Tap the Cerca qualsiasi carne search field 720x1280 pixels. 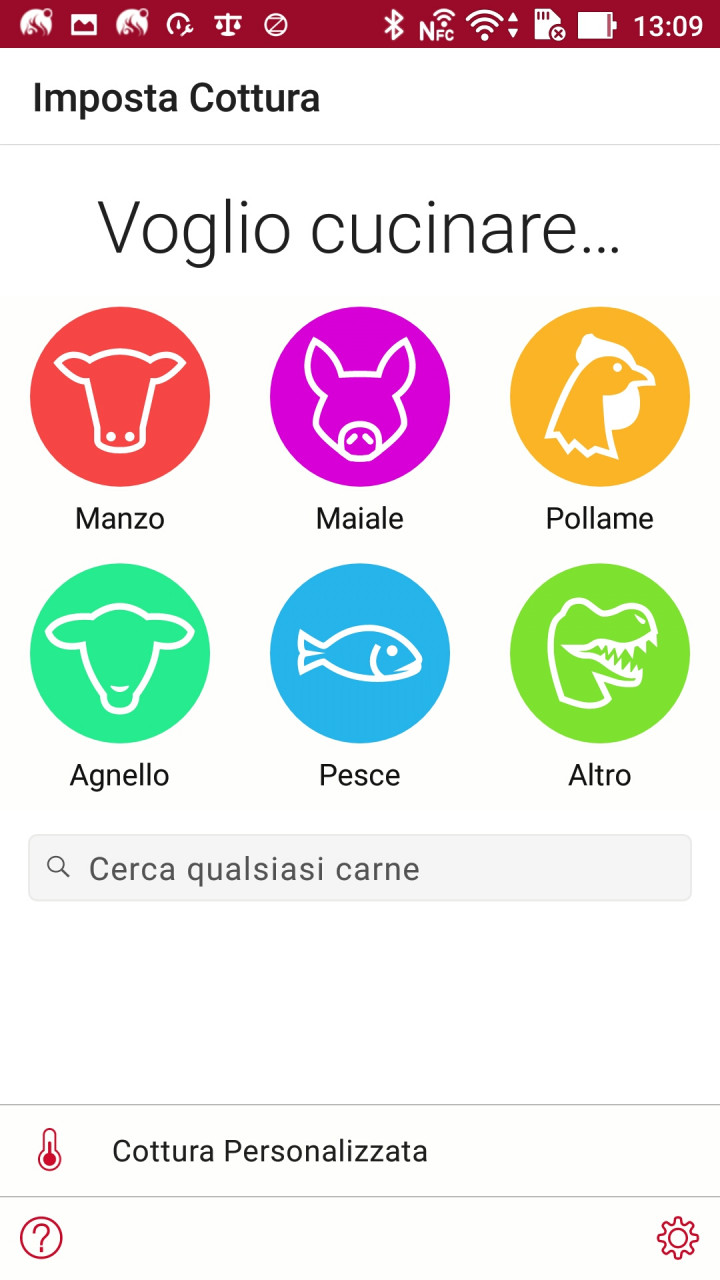[x=360, y=868]
